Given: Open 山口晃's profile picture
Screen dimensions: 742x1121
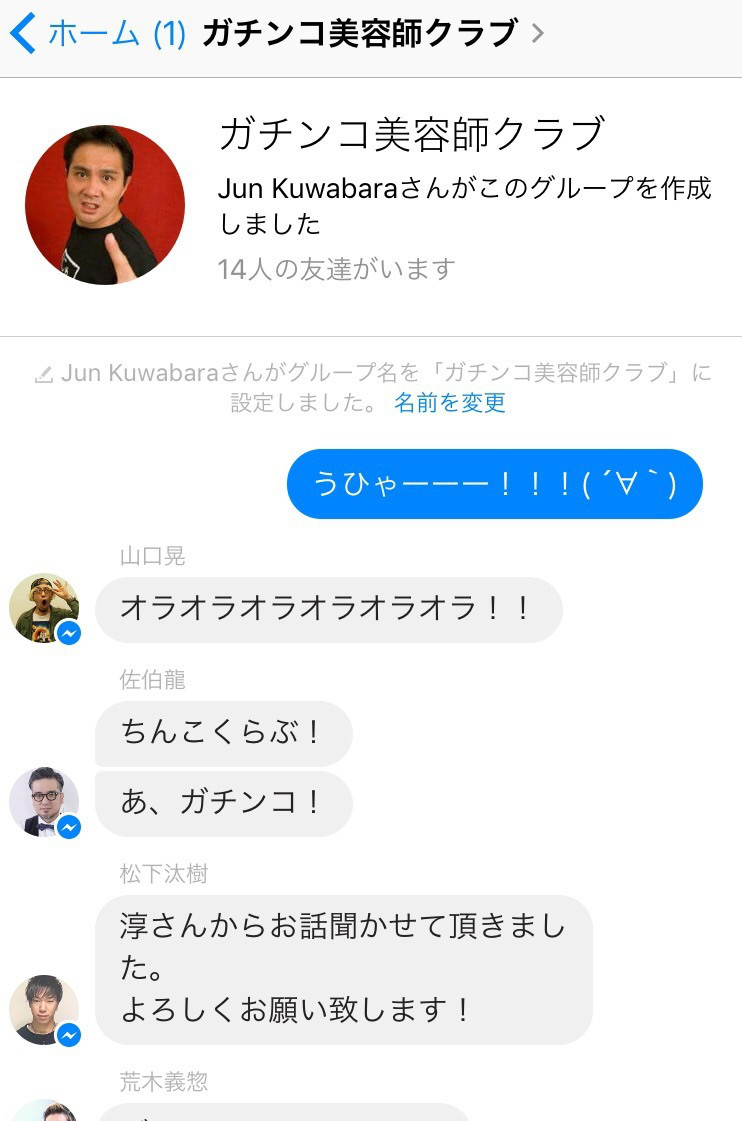Looking at the screenshot, I should [44, 608].
